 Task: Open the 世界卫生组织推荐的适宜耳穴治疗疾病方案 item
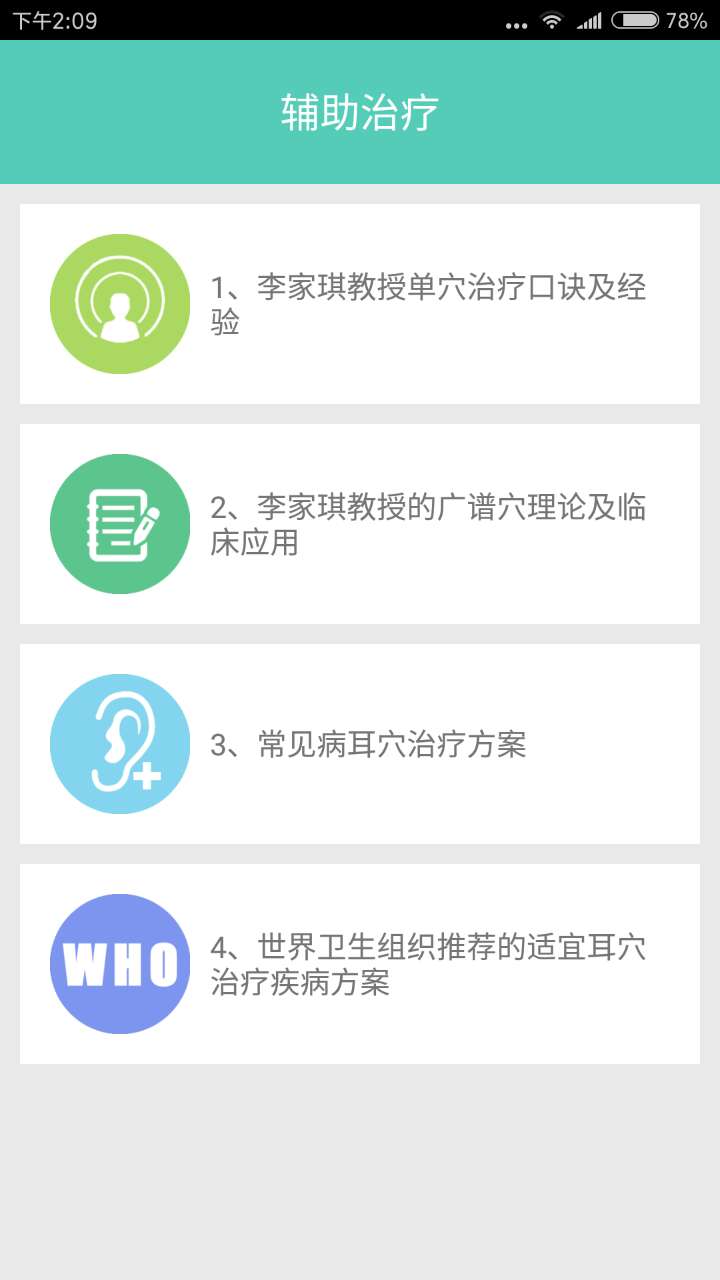[x=360, y=962]
